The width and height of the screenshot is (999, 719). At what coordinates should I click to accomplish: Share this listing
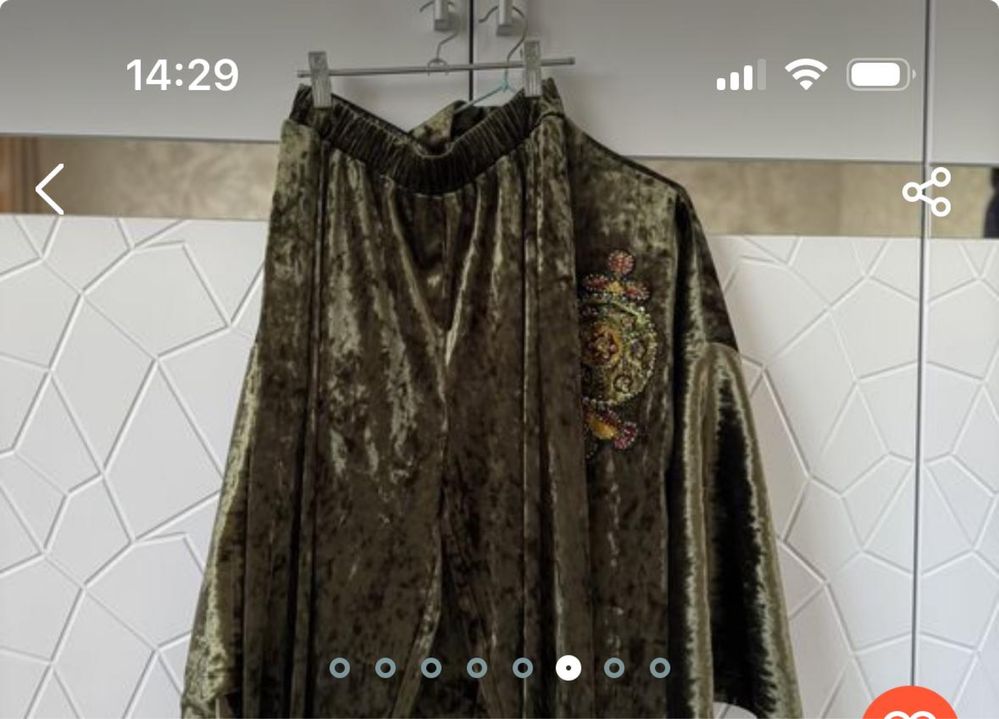(926, 192)
